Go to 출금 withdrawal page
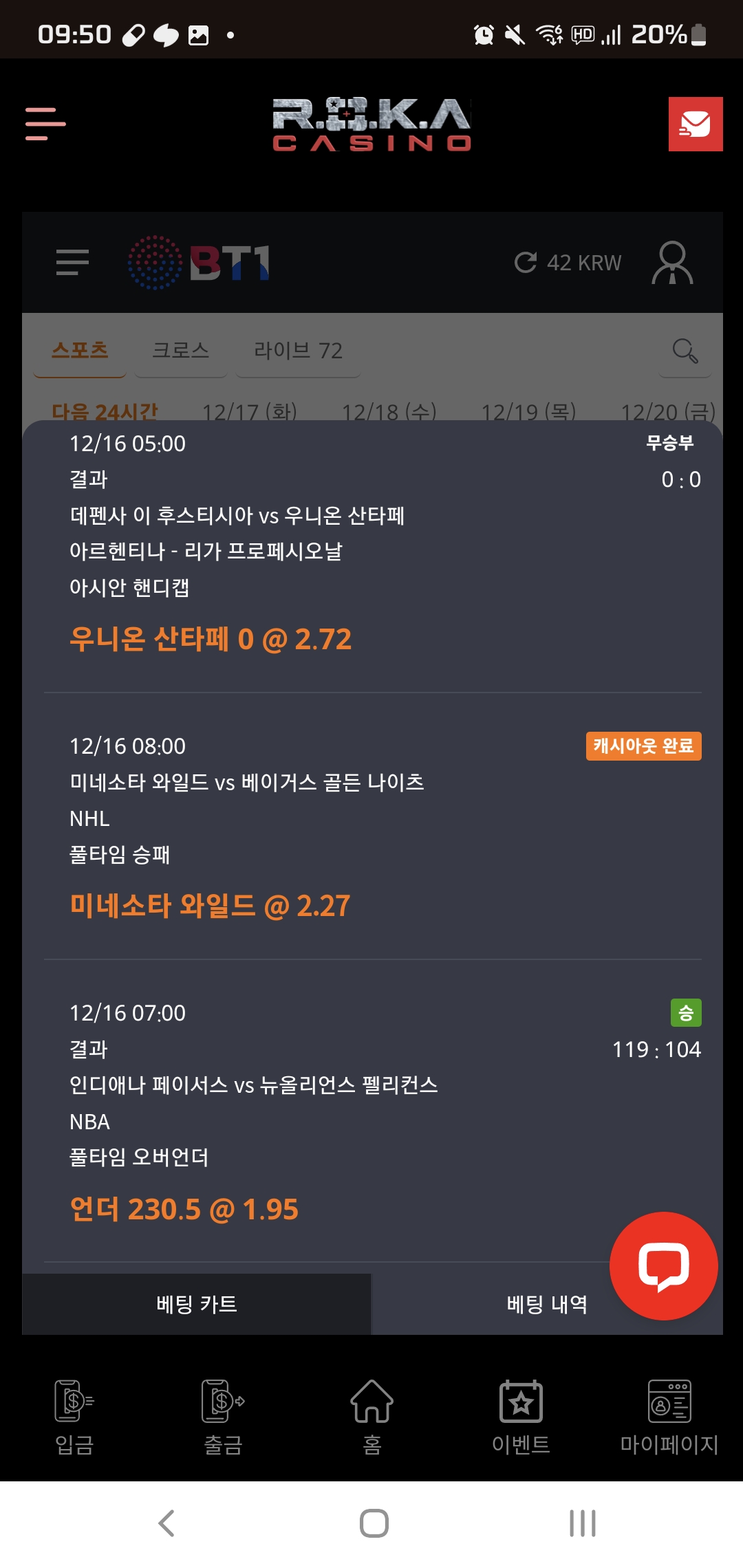The image size is (743, 1568). (223, 1417)
